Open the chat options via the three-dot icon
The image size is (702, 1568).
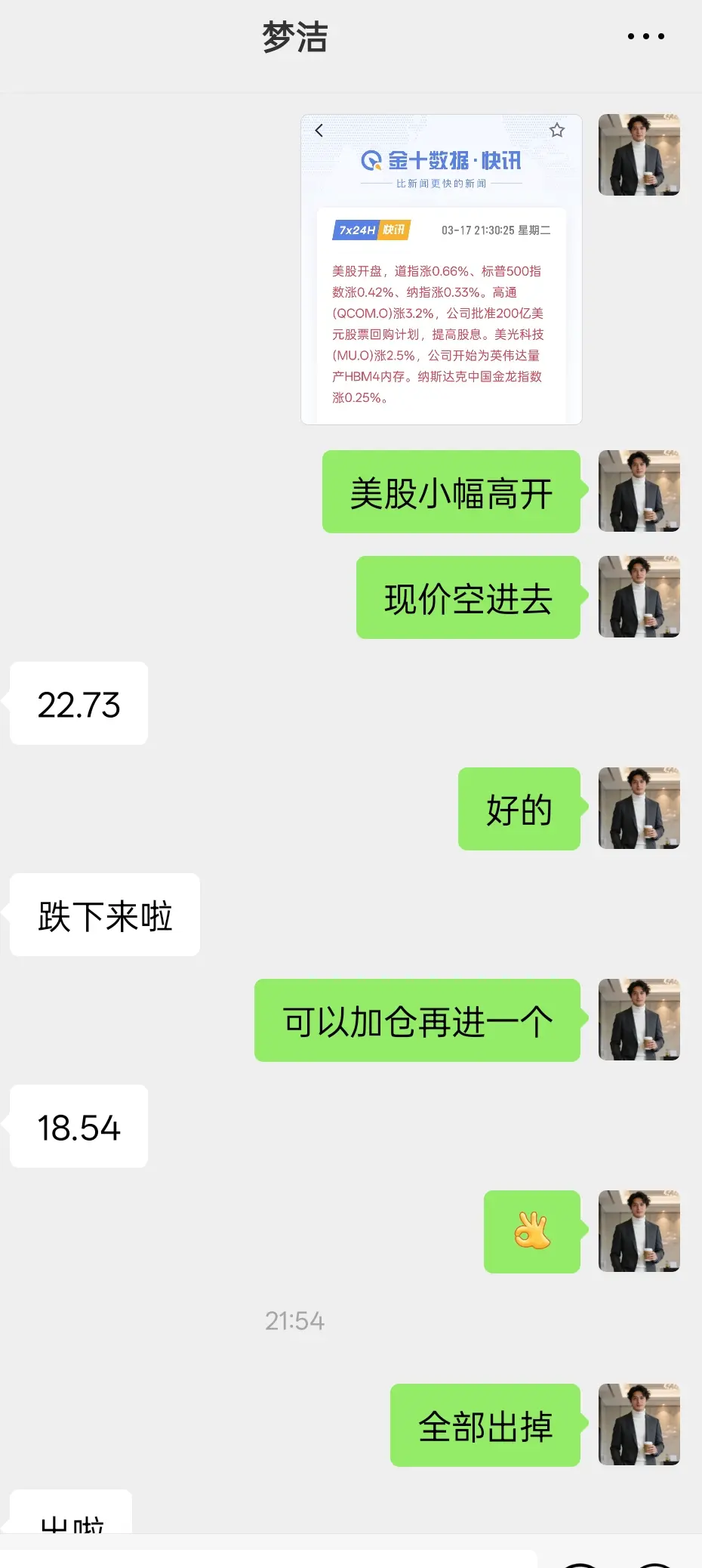[646, 36]
